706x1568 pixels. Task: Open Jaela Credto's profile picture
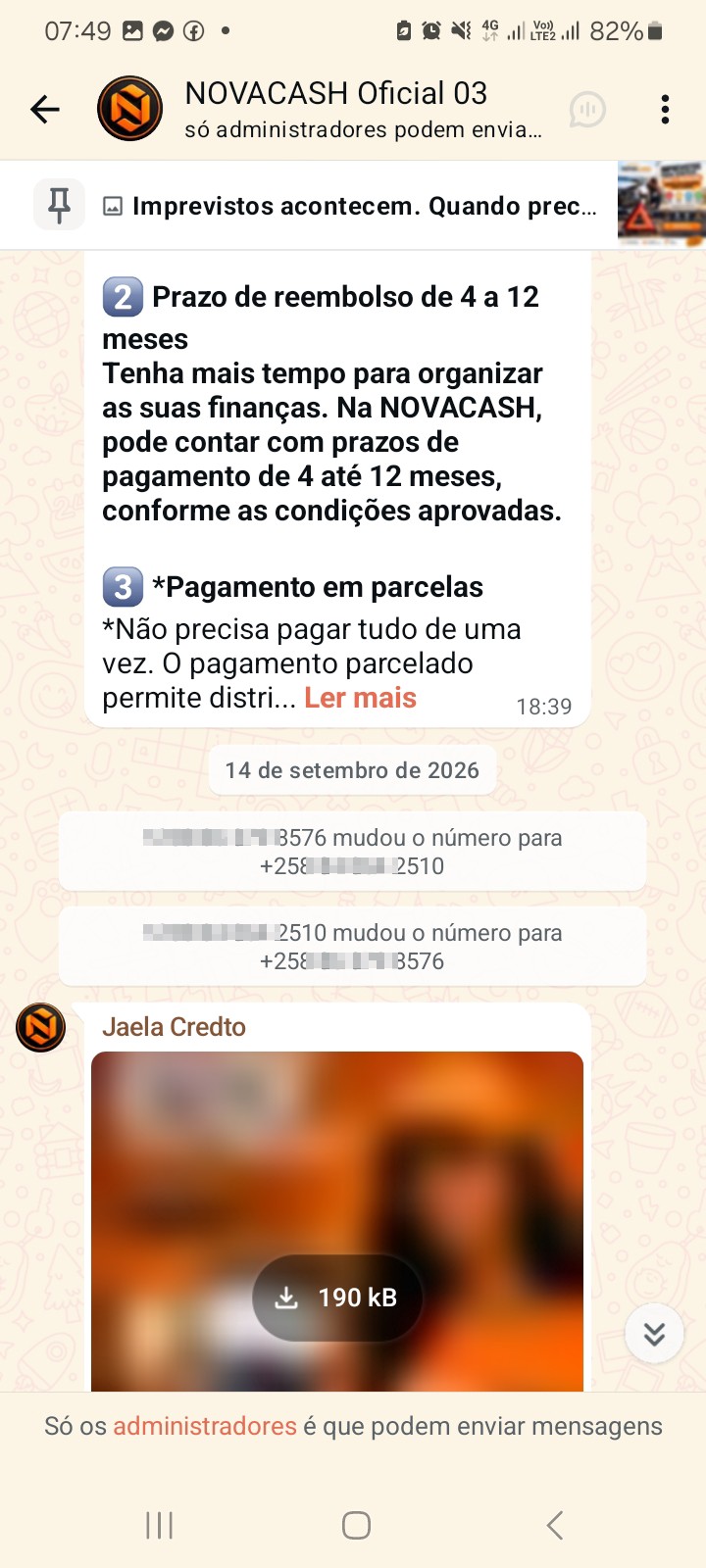coord(40,1027)
